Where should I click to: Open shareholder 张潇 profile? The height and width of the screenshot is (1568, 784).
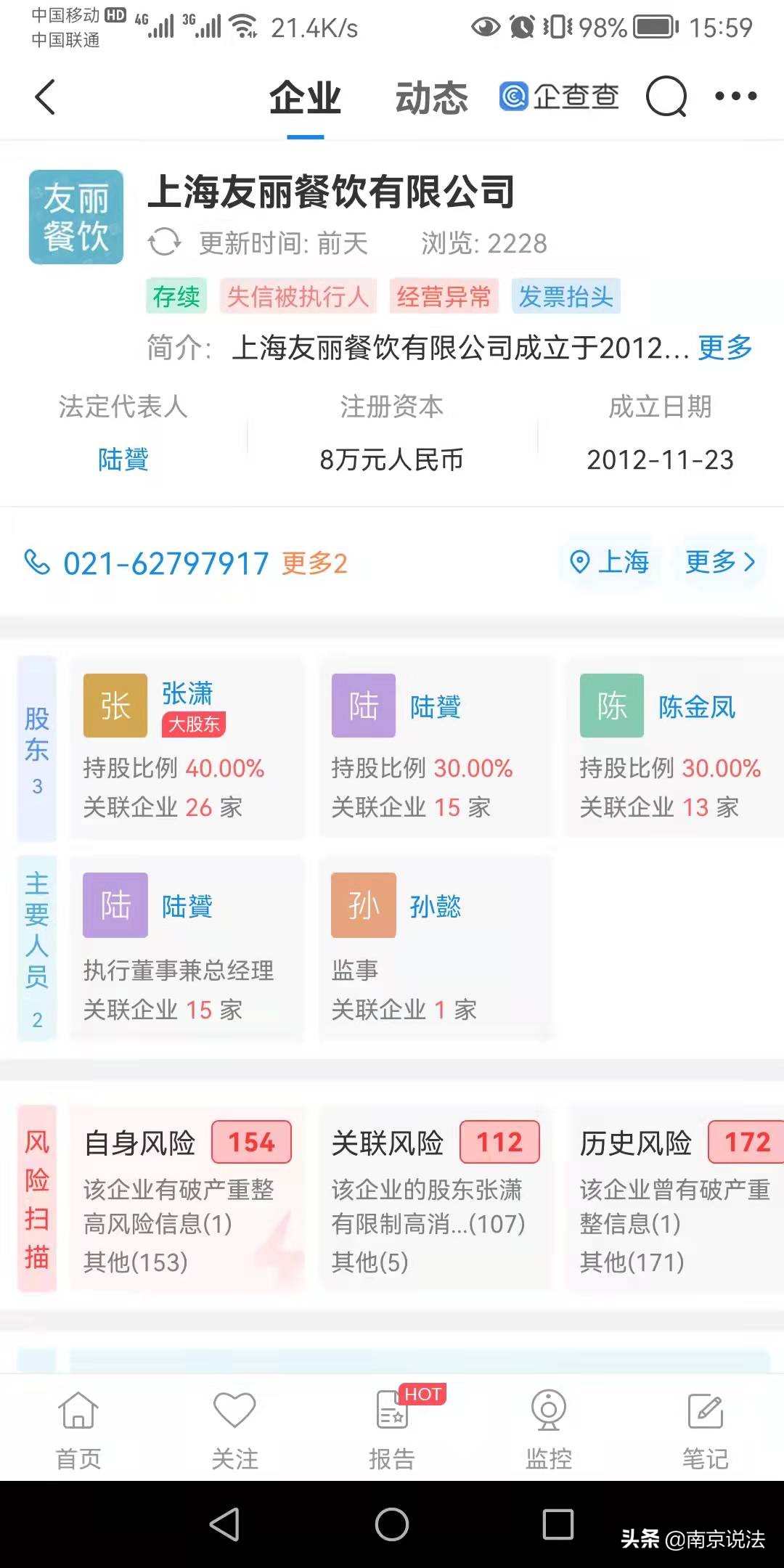click(x=187, y=693)
